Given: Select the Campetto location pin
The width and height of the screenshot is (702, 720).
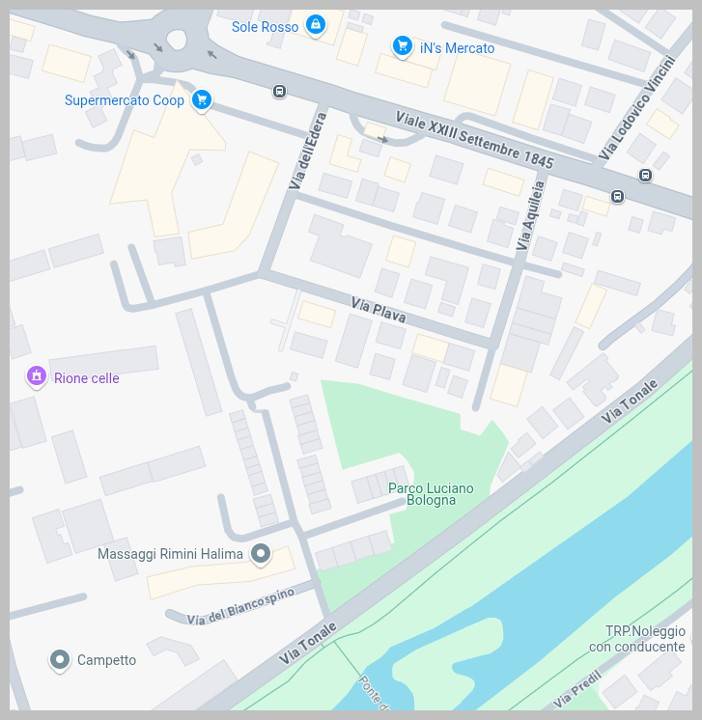Looking at the screenshot, I should (60, 659).
